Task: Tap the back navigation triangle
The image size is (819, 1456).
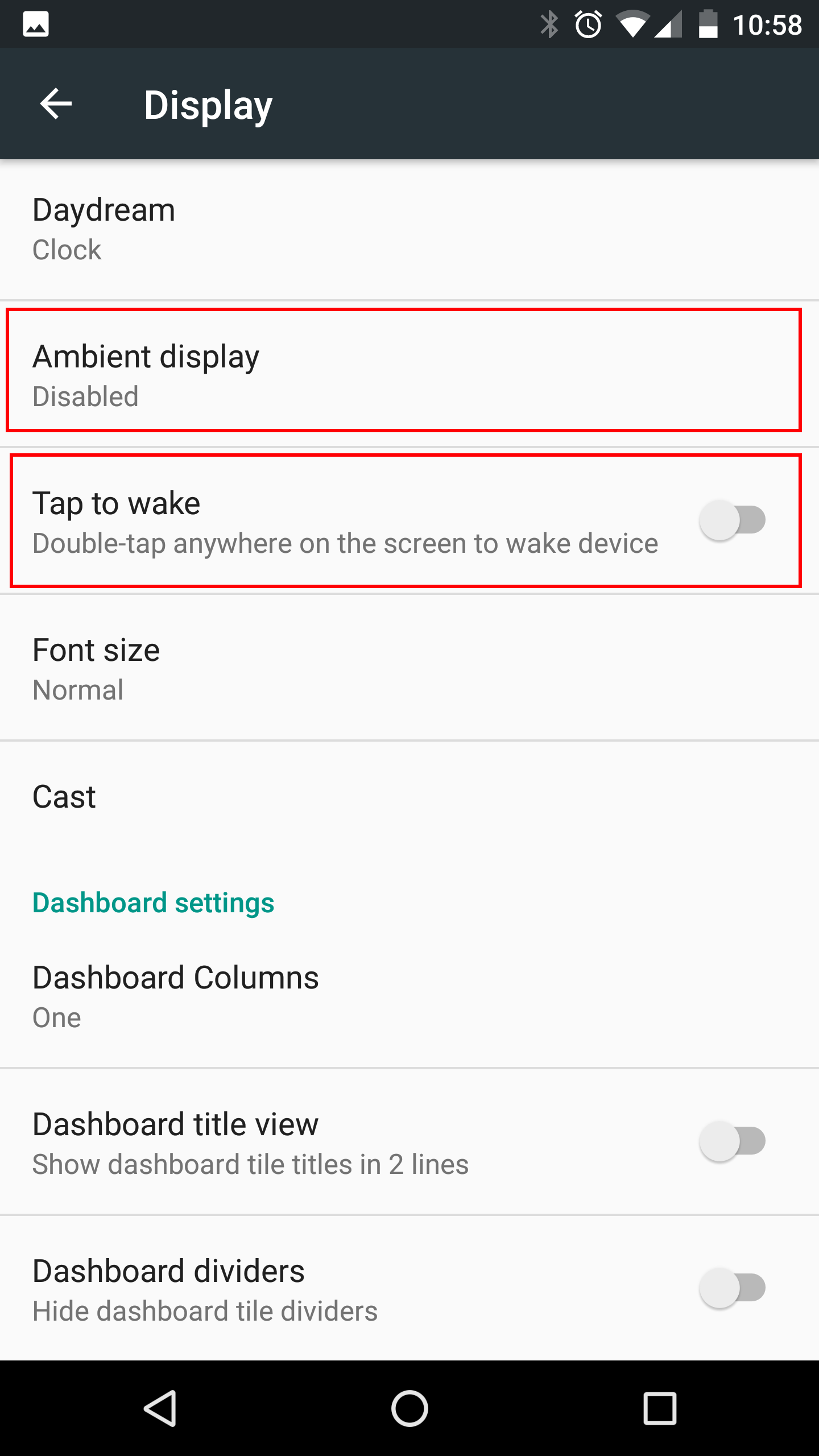Action: [x=161, y=1408]
